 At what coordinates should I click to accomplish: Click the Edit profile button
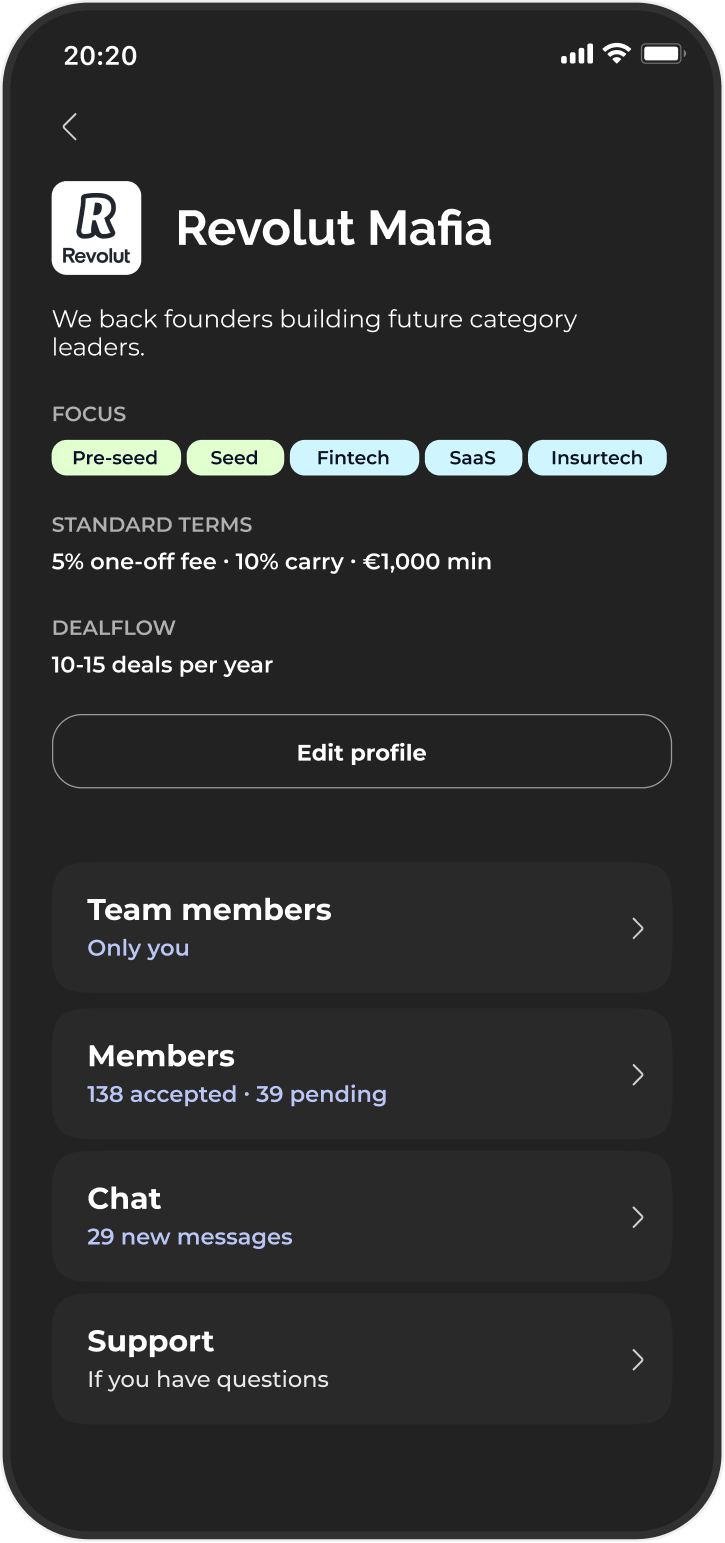tap(362, 752)
